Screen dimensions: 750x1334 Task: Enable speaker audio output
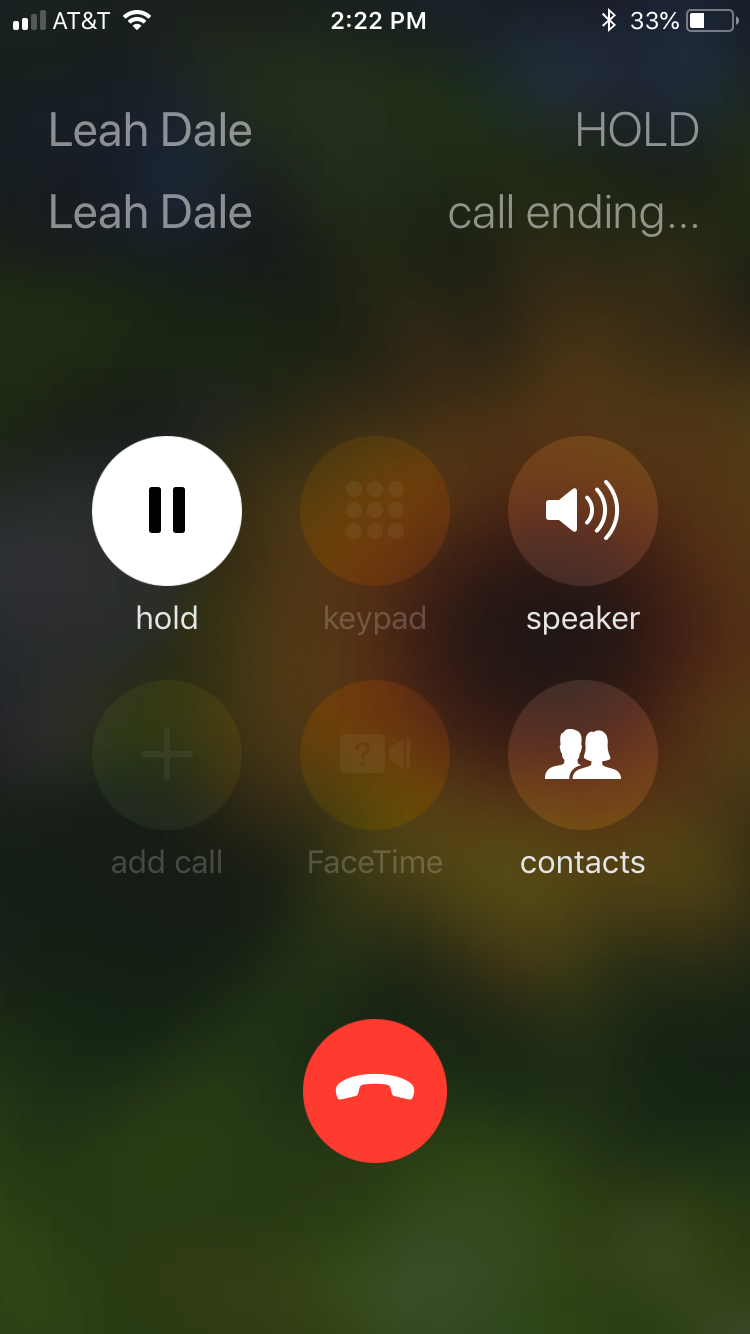[582, 511]
